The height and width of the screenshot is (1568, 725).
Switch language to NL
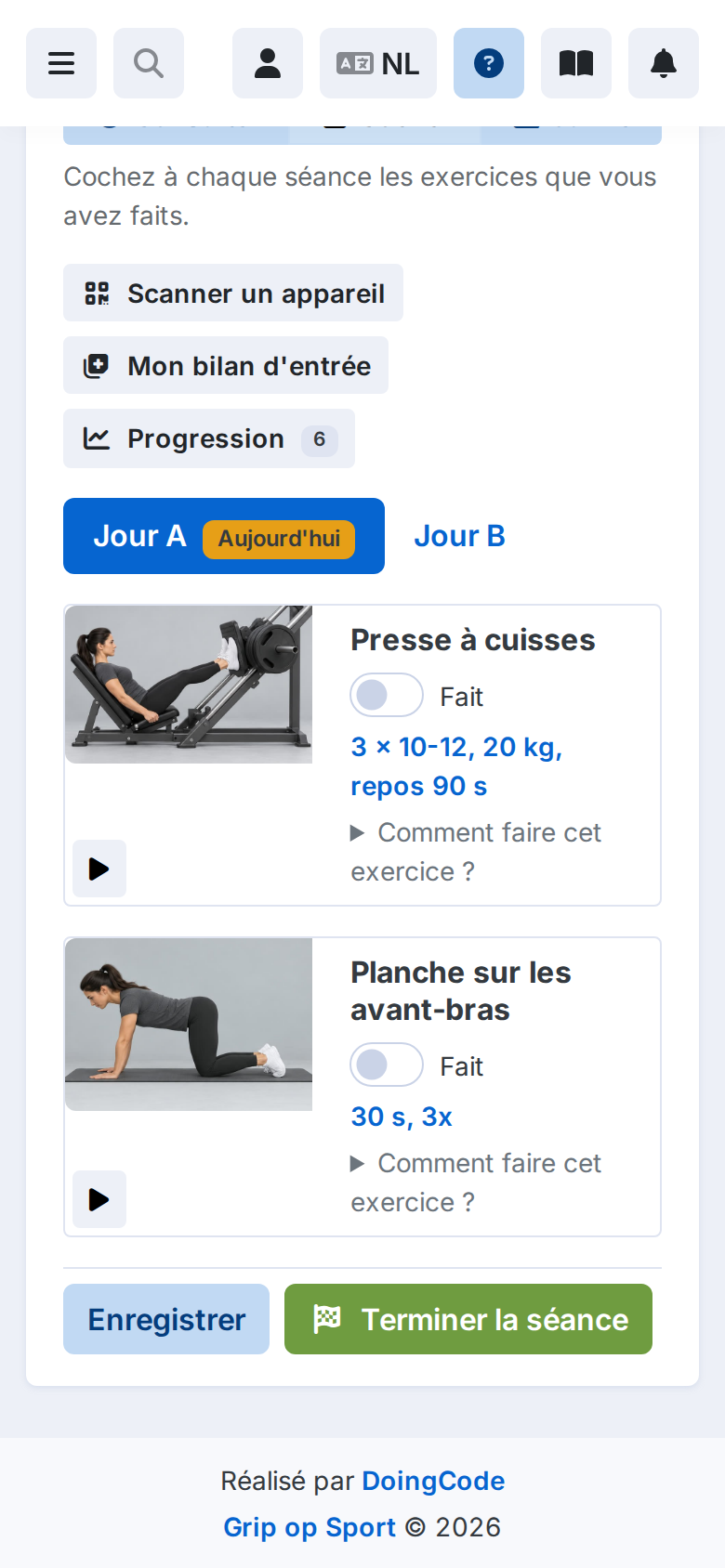(378, 63)
